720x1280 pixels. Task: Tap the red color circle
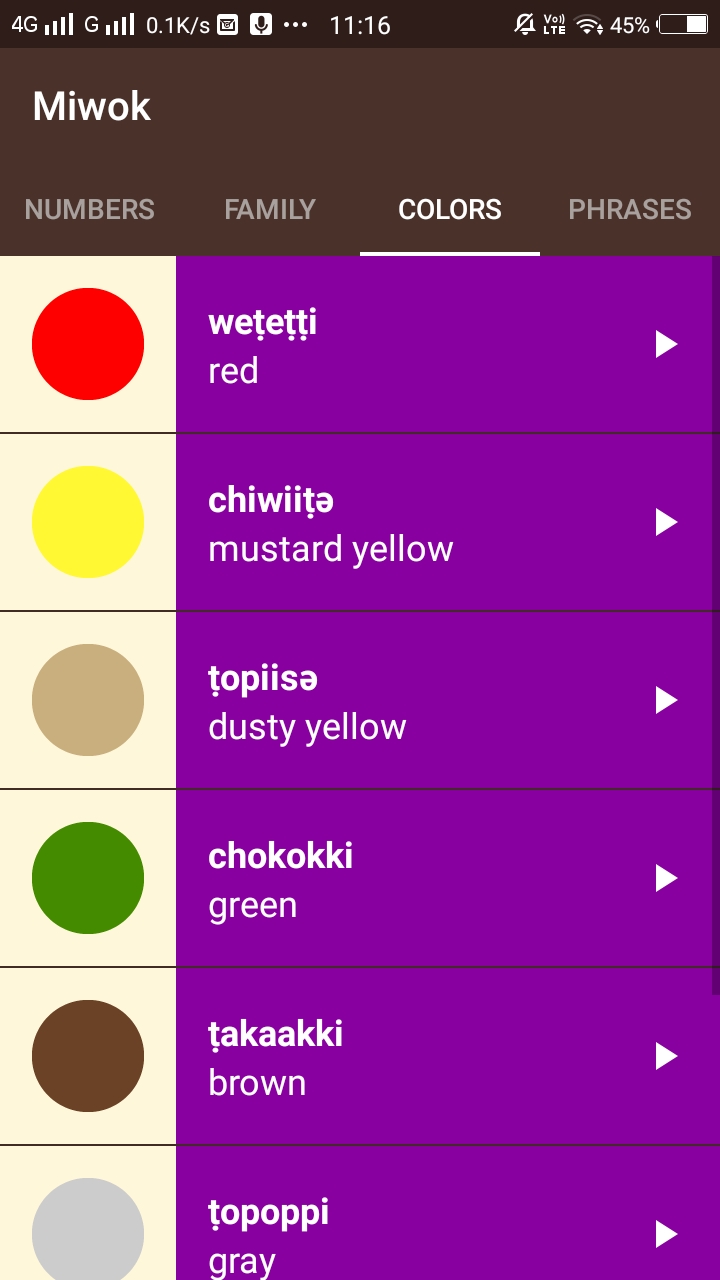pos(88,344)
